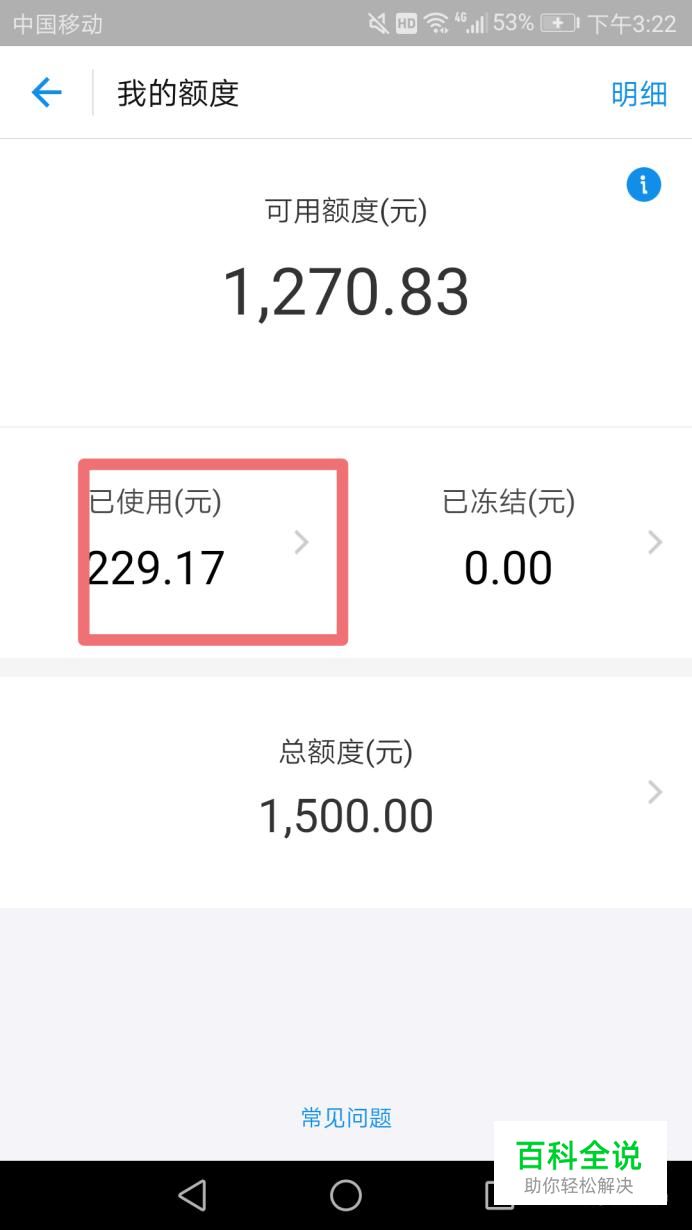Tap the blue info icon
The width and height of the screenshot is (692, 1230).
[643, 184]
